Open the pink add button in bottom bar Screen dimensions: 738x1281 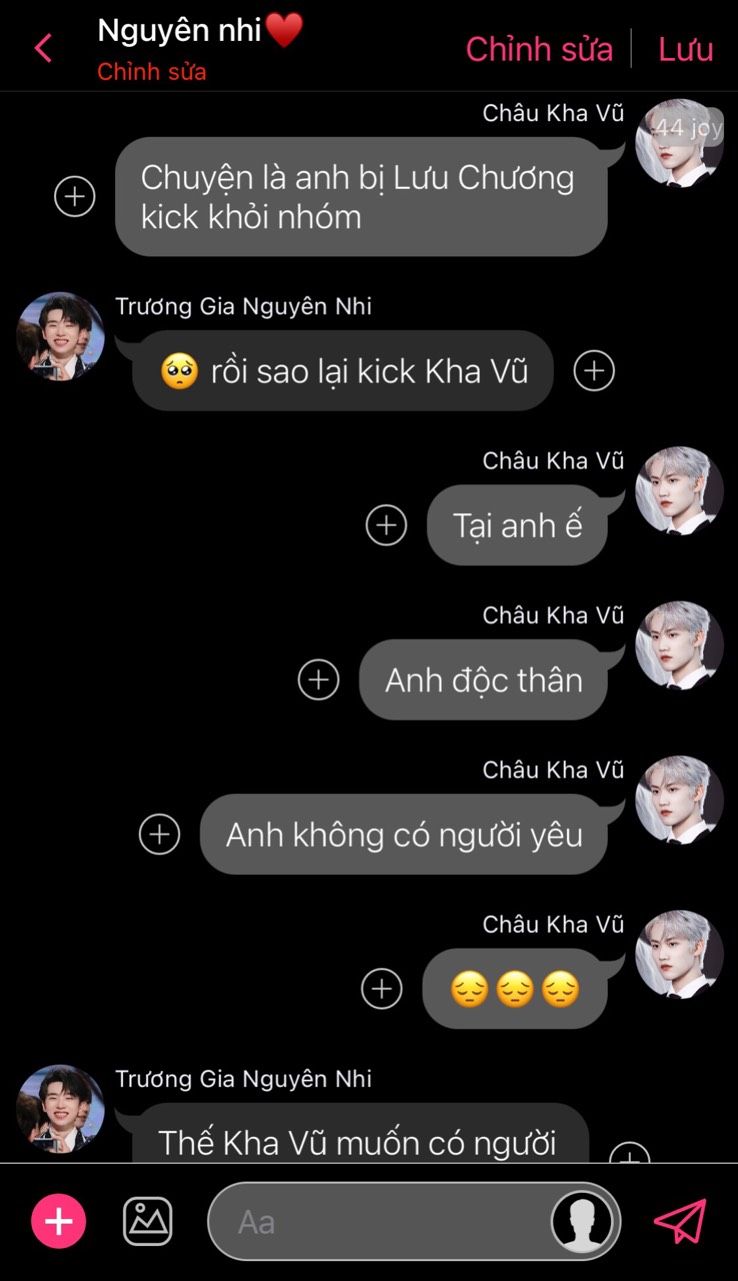pos(59,1221)
